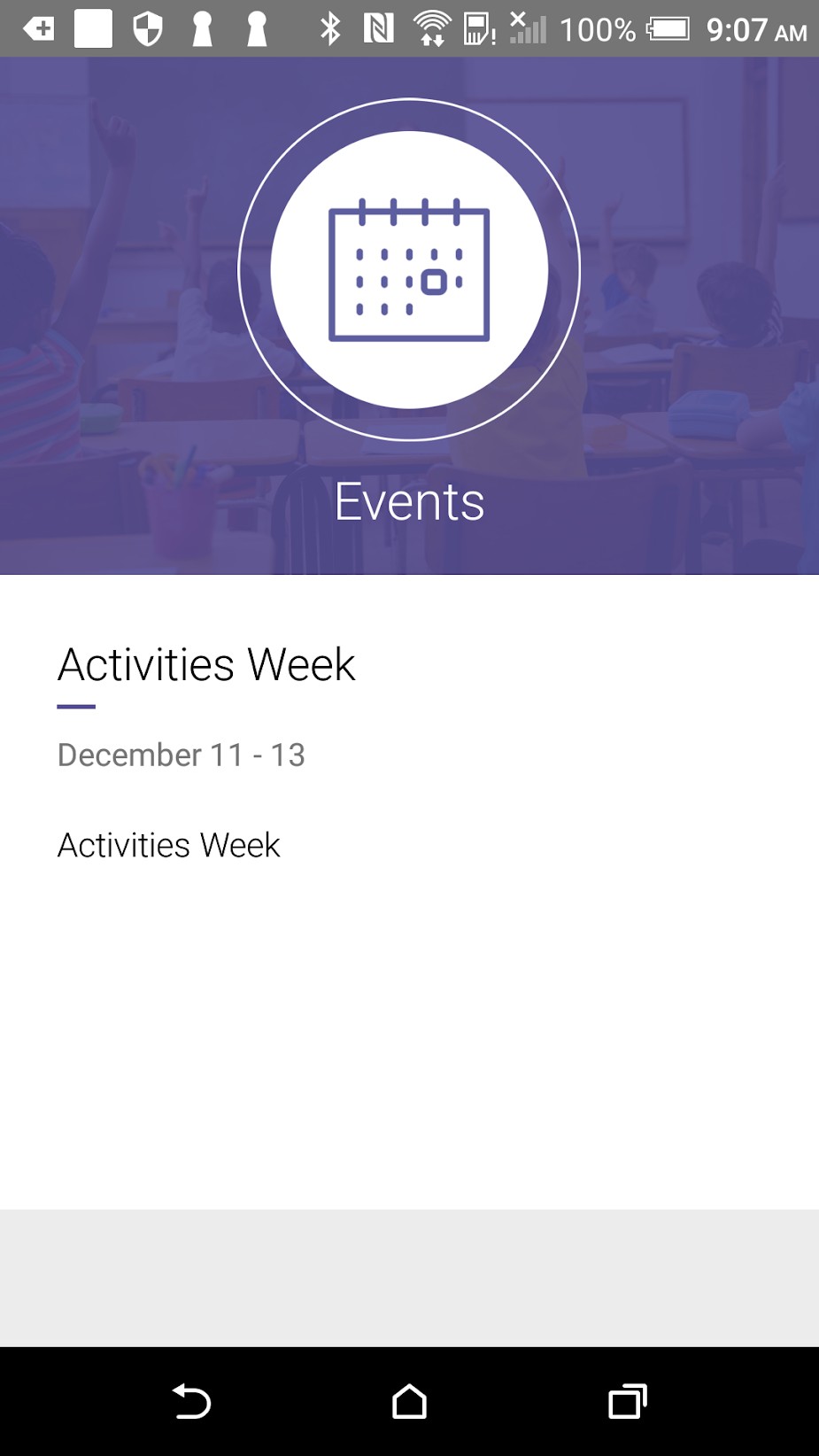Open the recent apps view
The height and width of the screenshot is (1456, 819).
pos(627,1402)
